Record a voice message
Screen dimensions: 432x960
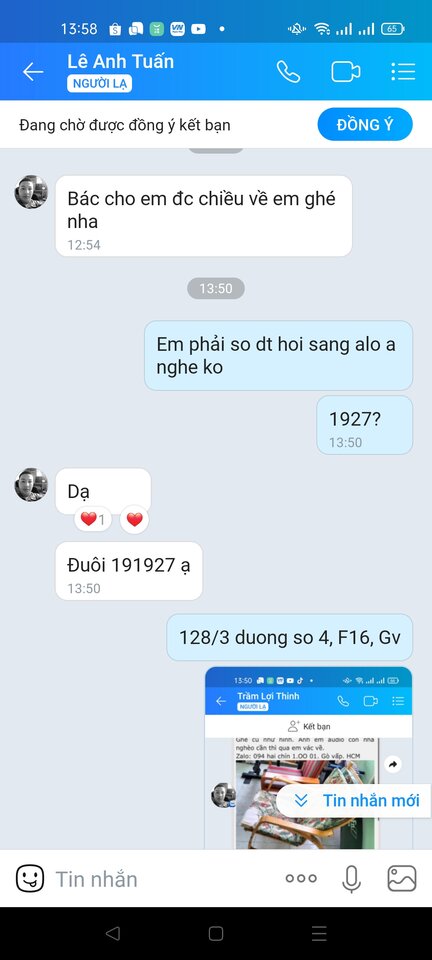[x=351, y=879]
